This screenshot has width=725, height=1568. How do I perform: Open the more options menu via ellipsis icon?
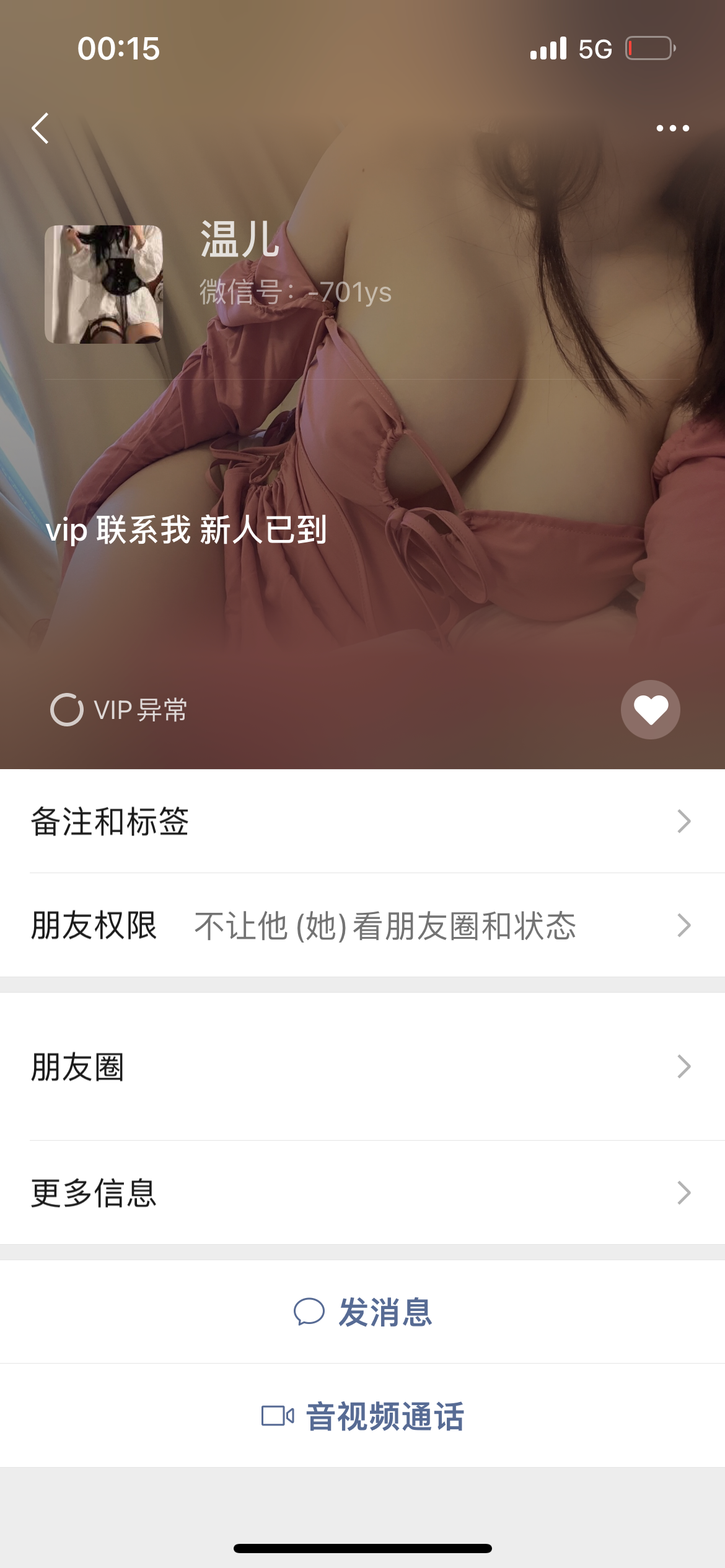click(671, 128)
